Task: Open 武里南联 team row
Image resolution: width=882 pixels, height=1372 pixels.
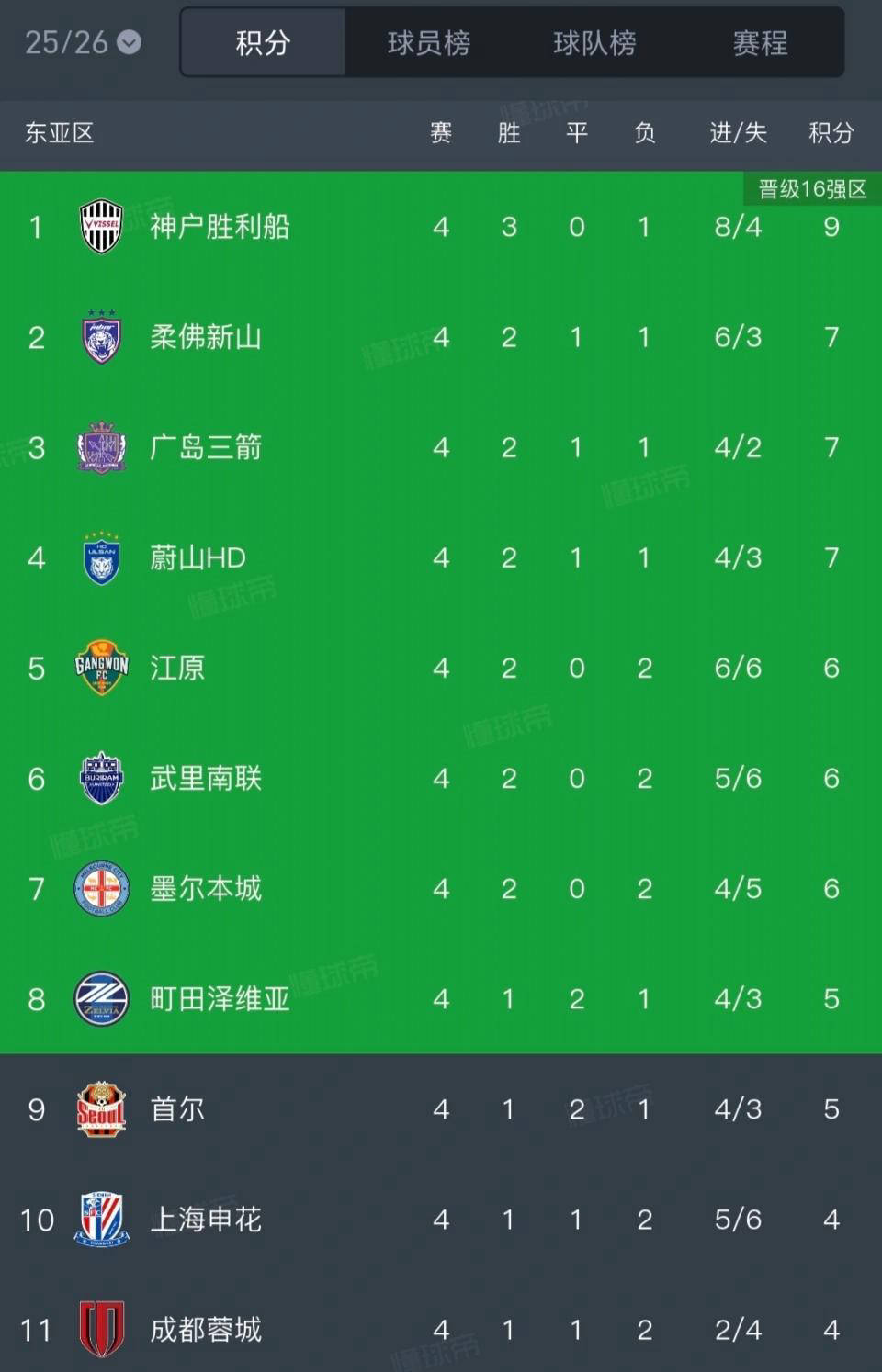Action: tap(206, 778)
